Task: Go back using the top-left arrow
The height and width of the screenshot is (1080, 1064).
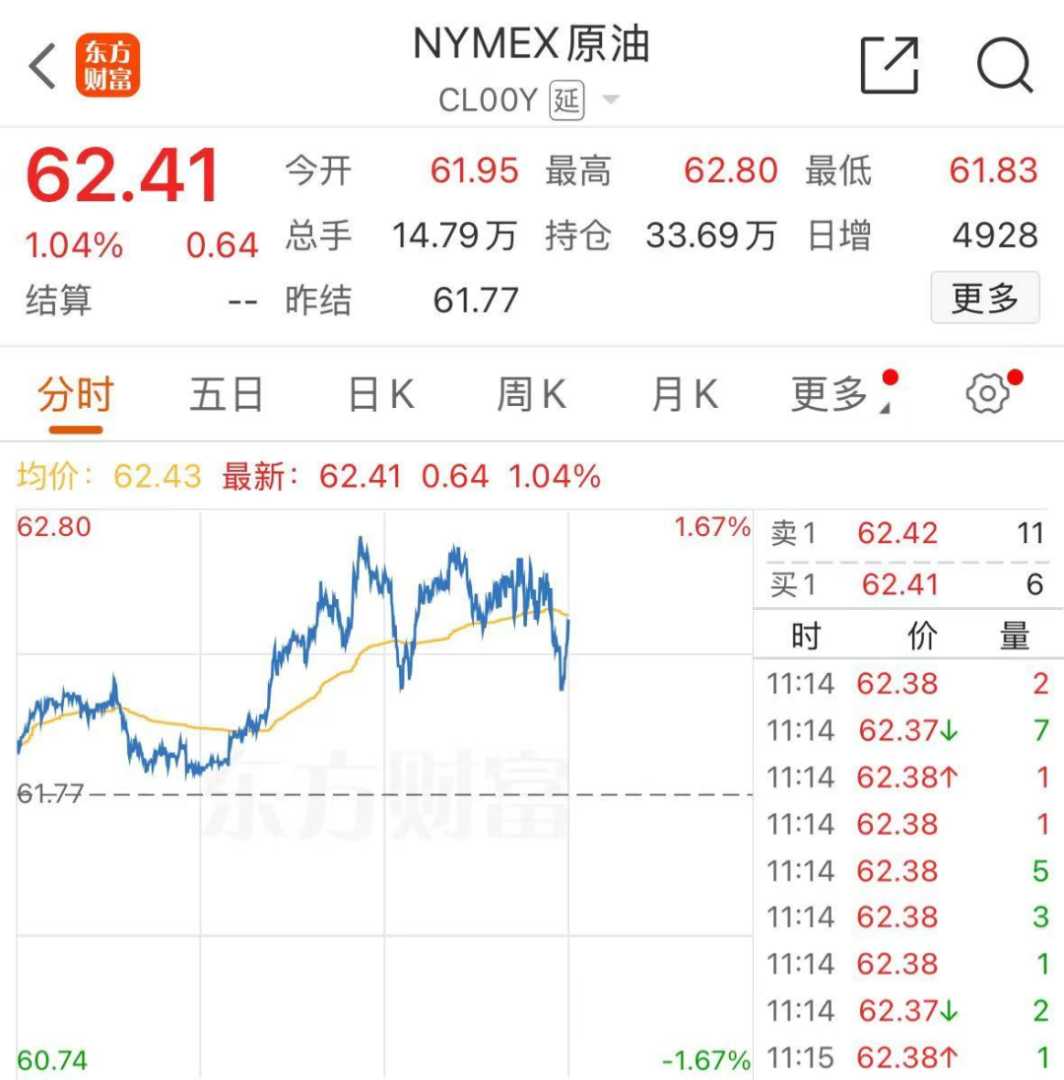Action: click(x=42, y=67)
